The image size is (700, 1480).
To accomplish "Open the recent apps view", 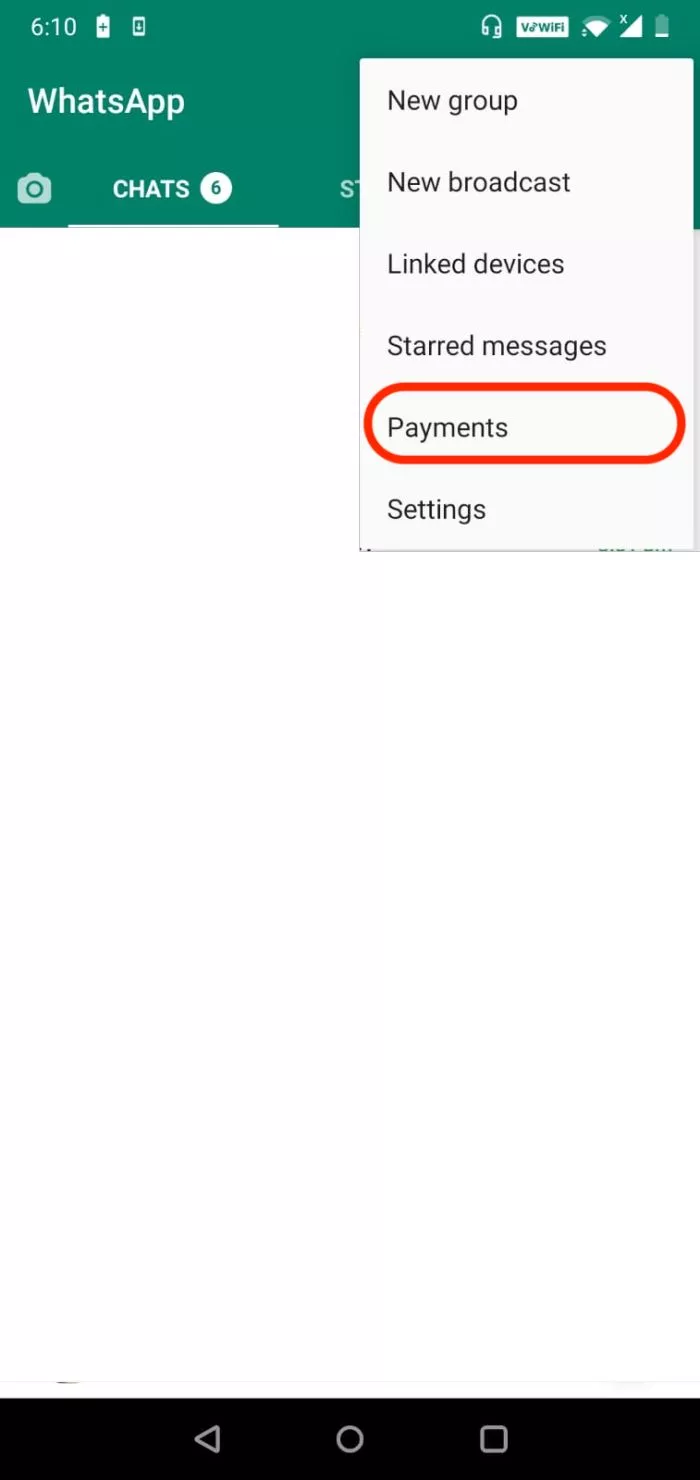I will pos(494,1439).
